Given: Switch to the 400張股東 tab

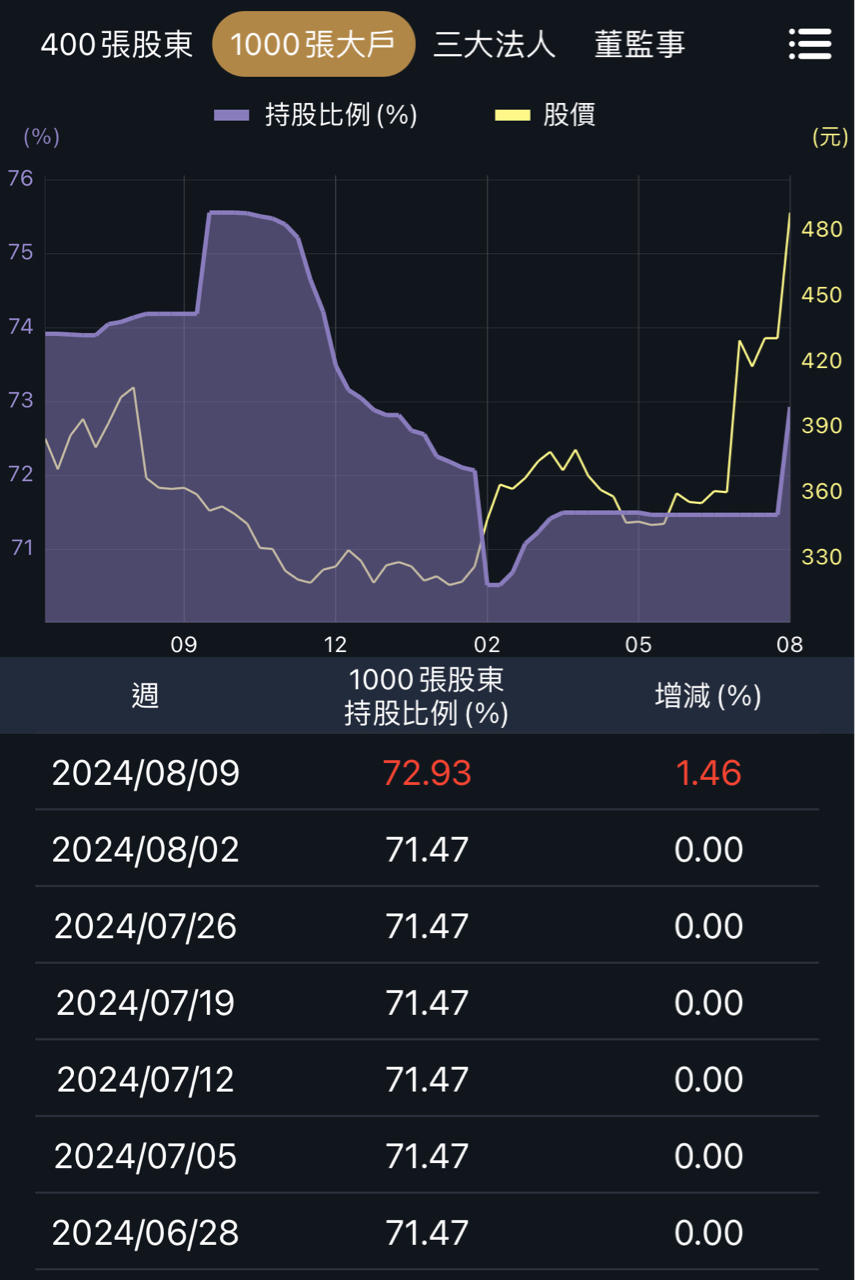Looking at the screenshot, I should (x=116, y=45).
